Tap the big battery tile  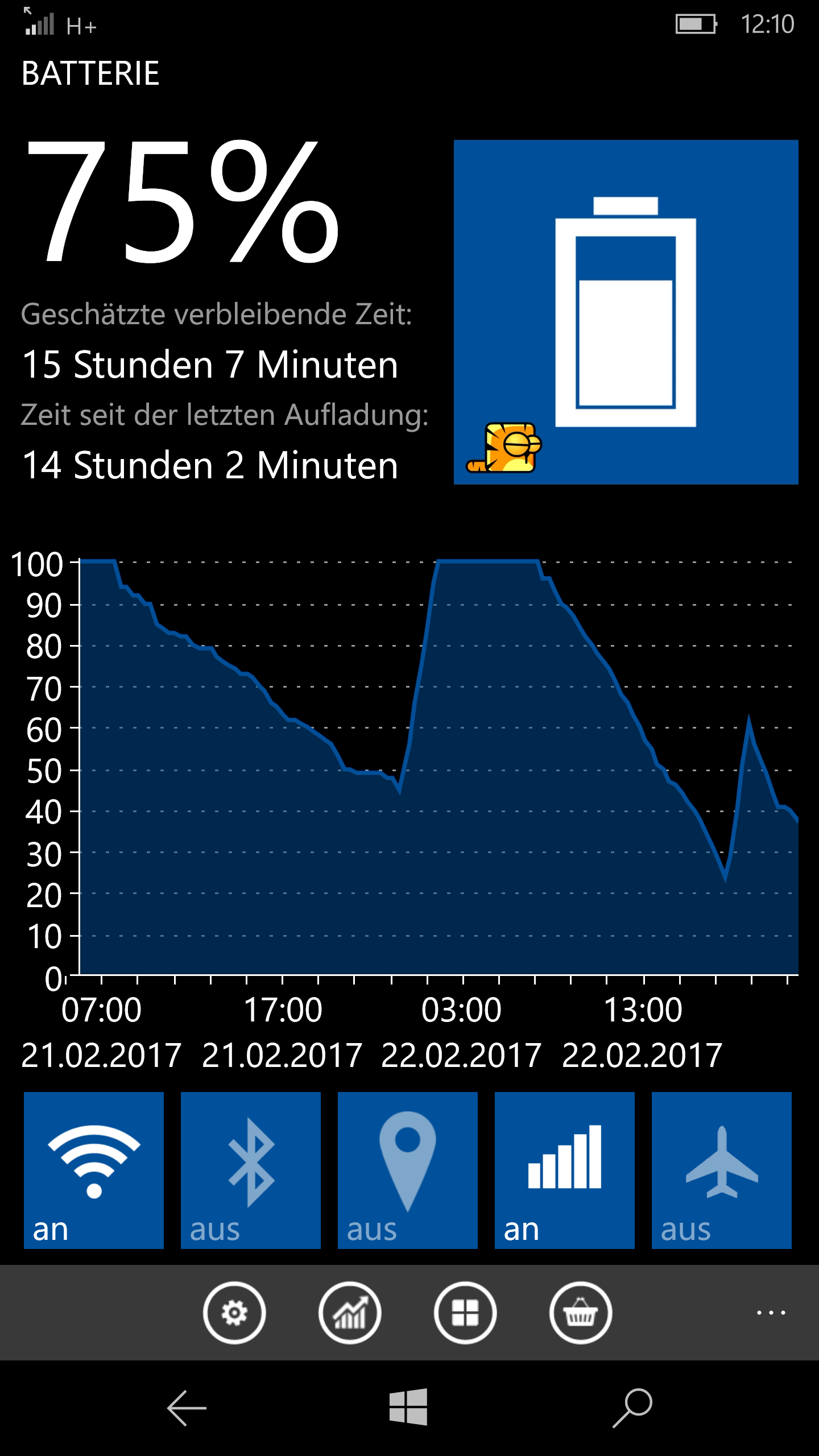pos(626,312)
